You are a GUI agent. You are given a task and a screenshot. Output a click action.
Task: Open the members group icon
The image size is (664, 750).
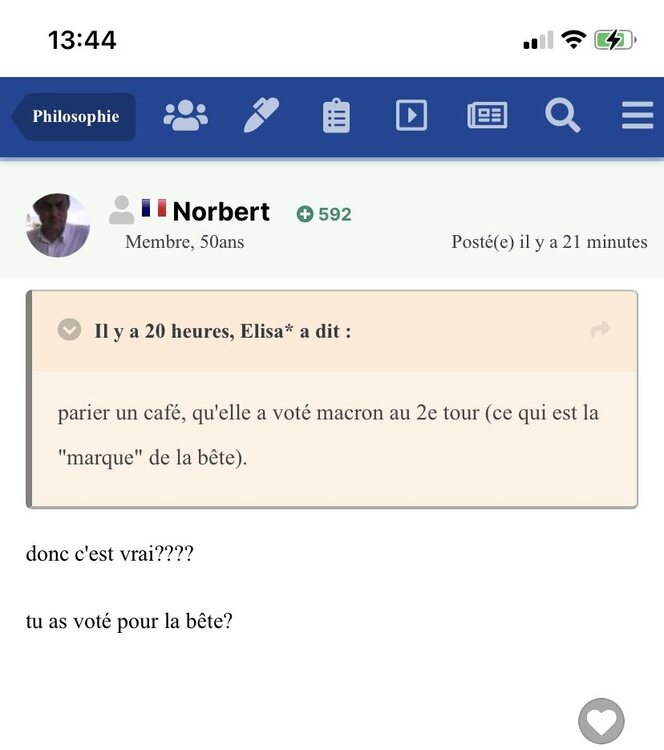tap(185, 116)
